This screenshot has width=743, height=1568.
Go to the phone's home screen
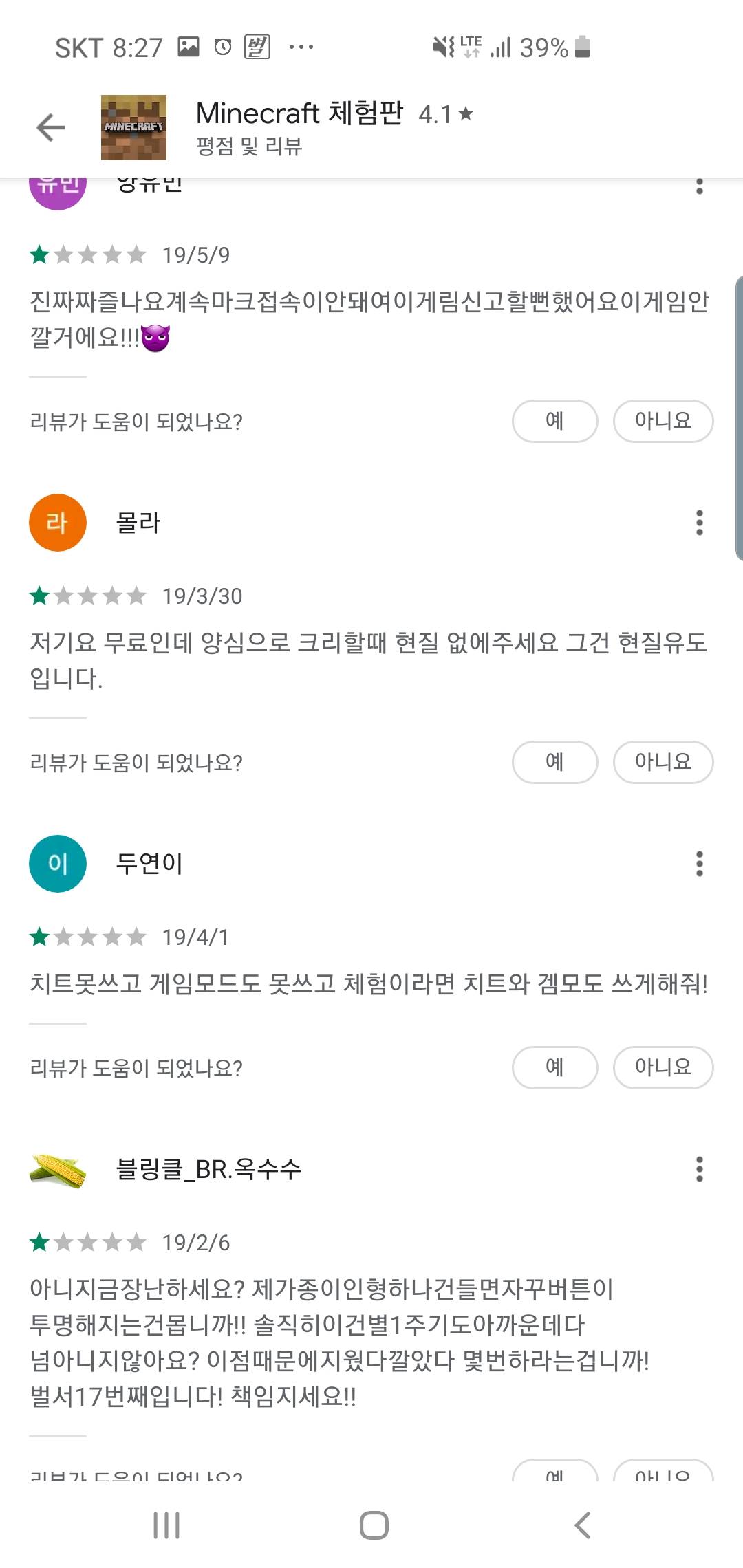(x=374, y=1525)
